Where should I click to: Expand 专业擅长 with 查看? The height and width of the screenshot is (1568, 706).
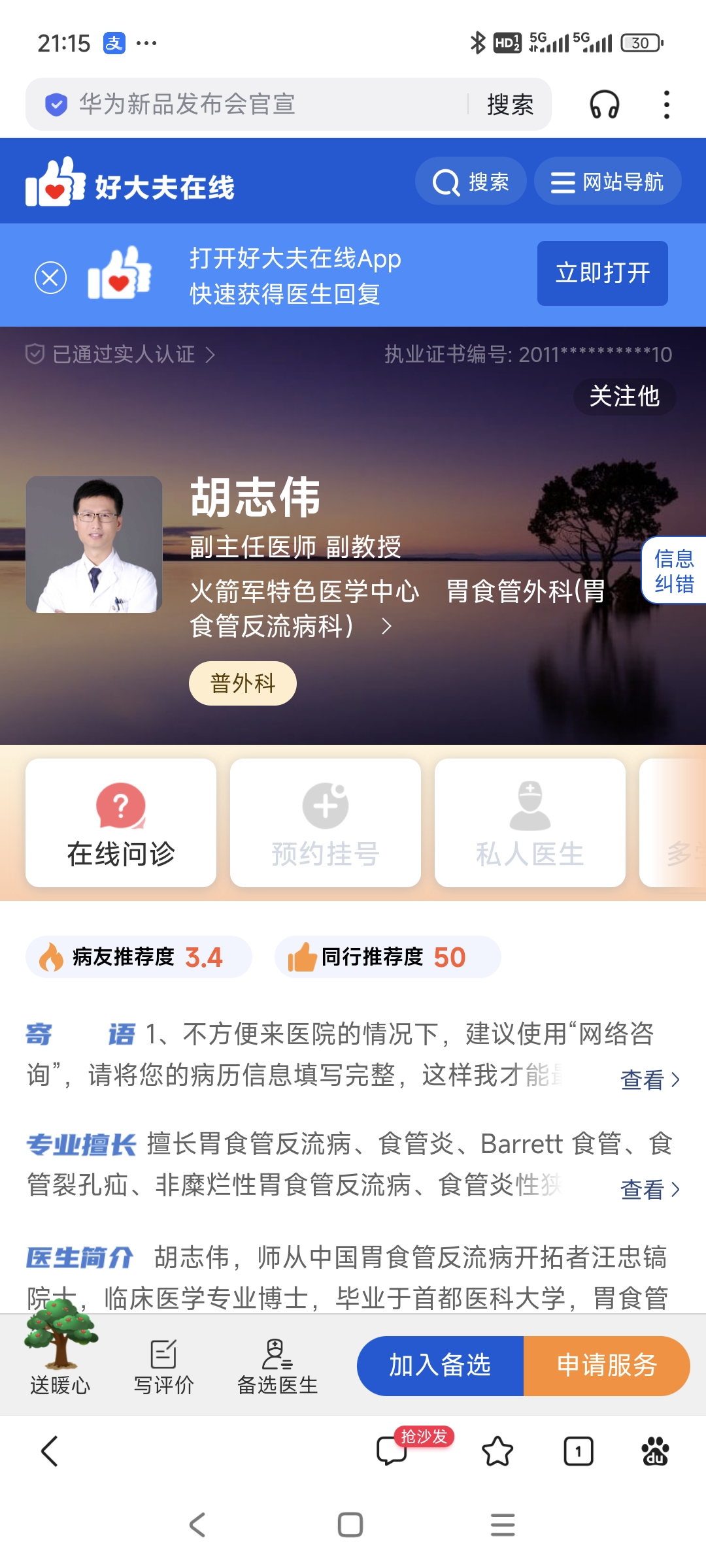tap(649, 1190)
